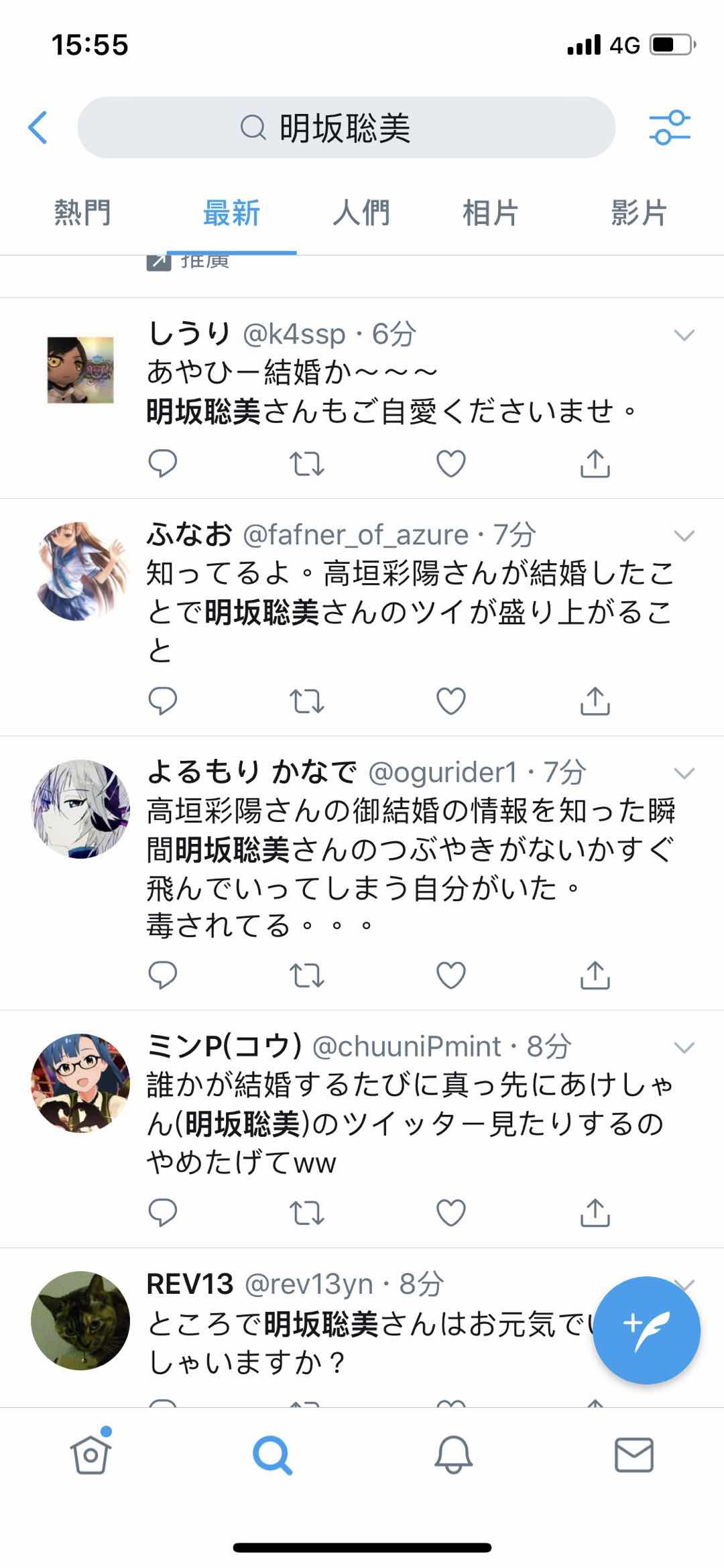Open the search filter settings icon

[669, 127]
